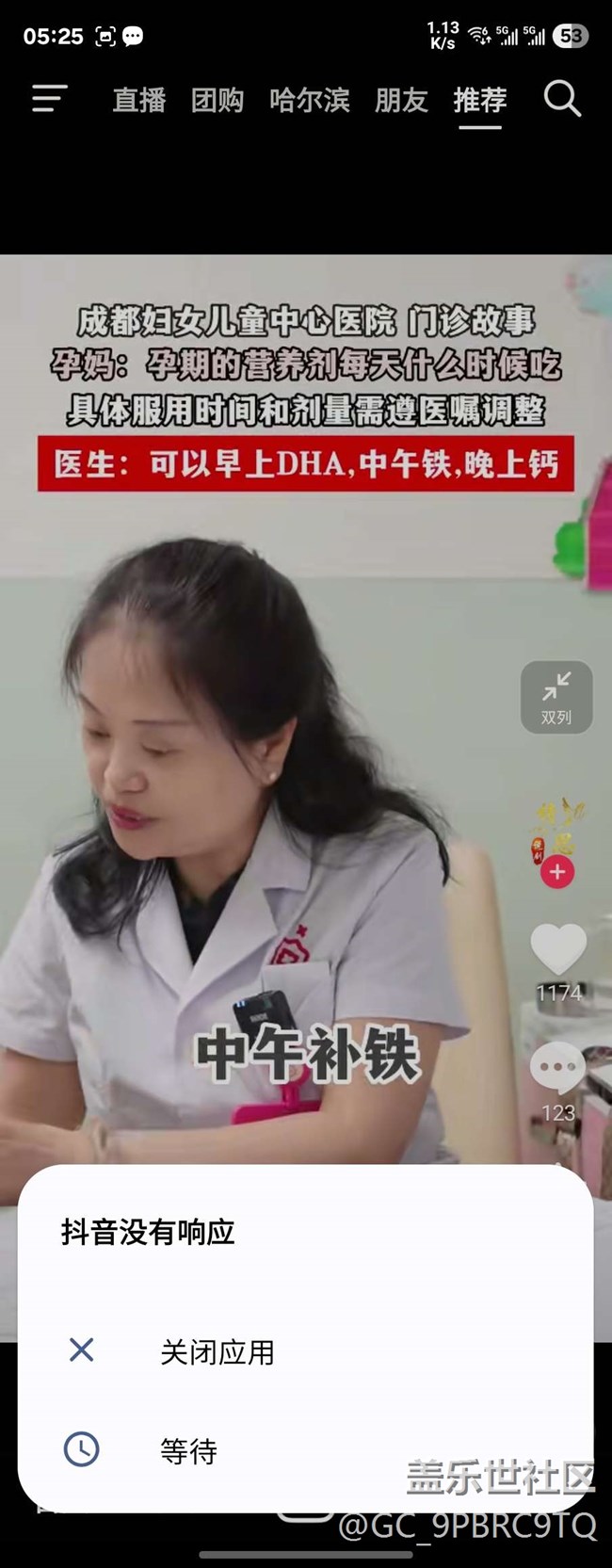Choose 等待 to keep waiting
Image resolution: width=612 pixels, height=1568 pixels.
point(188,1450)
